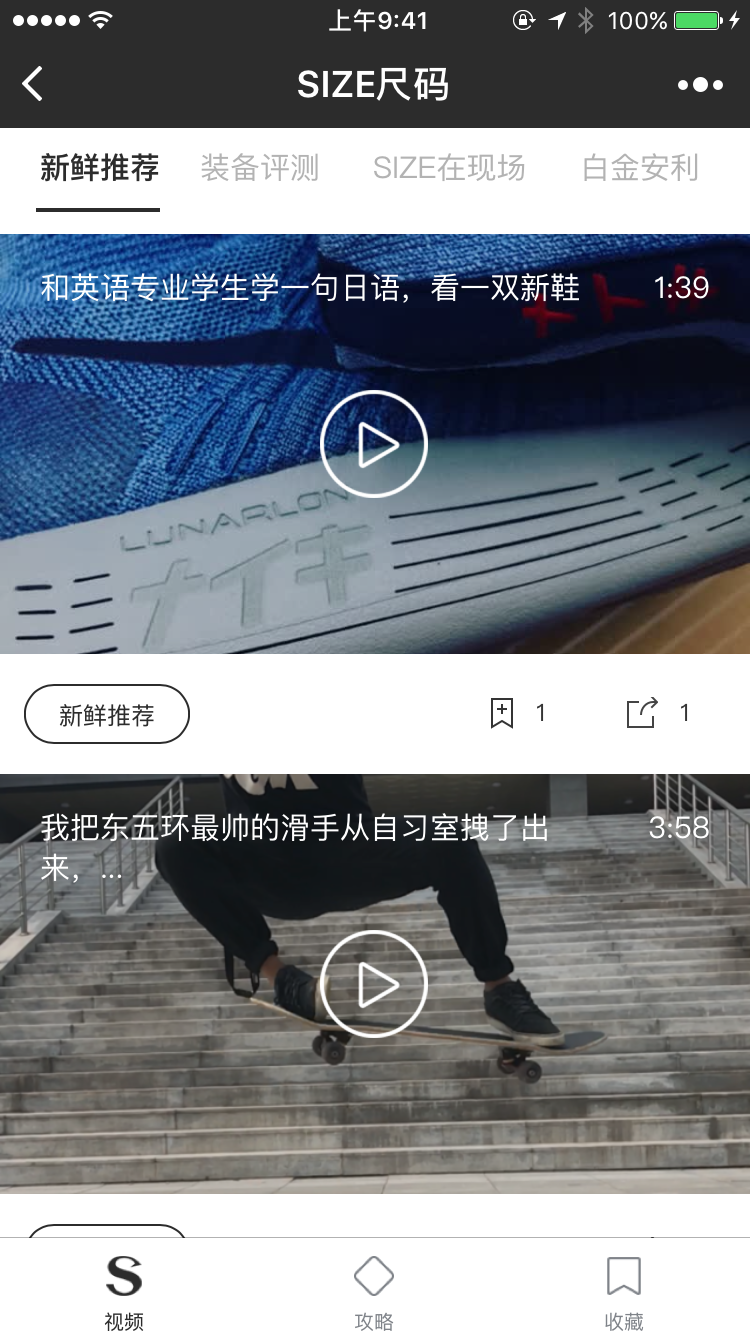The image size is (750, 1334).
Task: Select the 新鲜推荐 top tab
Action: [99, 168]
